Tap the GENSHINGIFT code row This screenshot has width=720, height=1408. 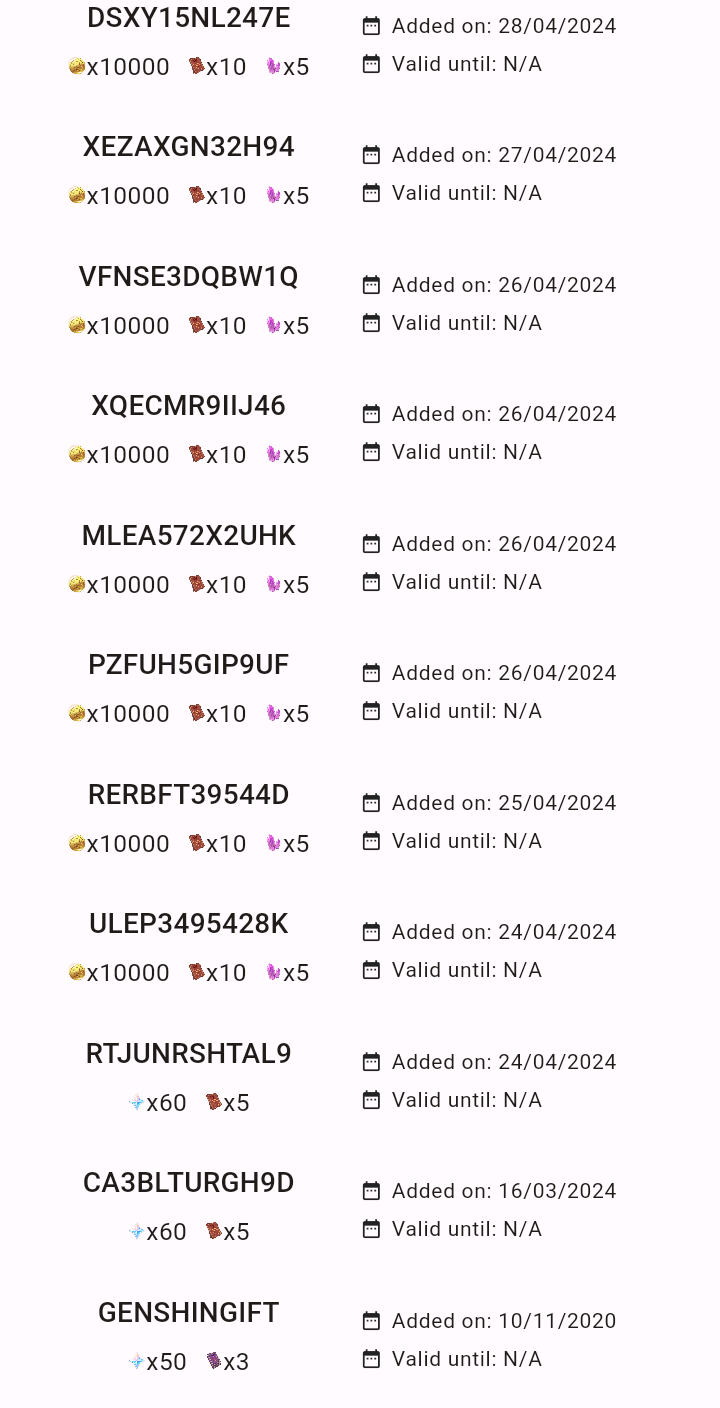[x=189, y=1312]
